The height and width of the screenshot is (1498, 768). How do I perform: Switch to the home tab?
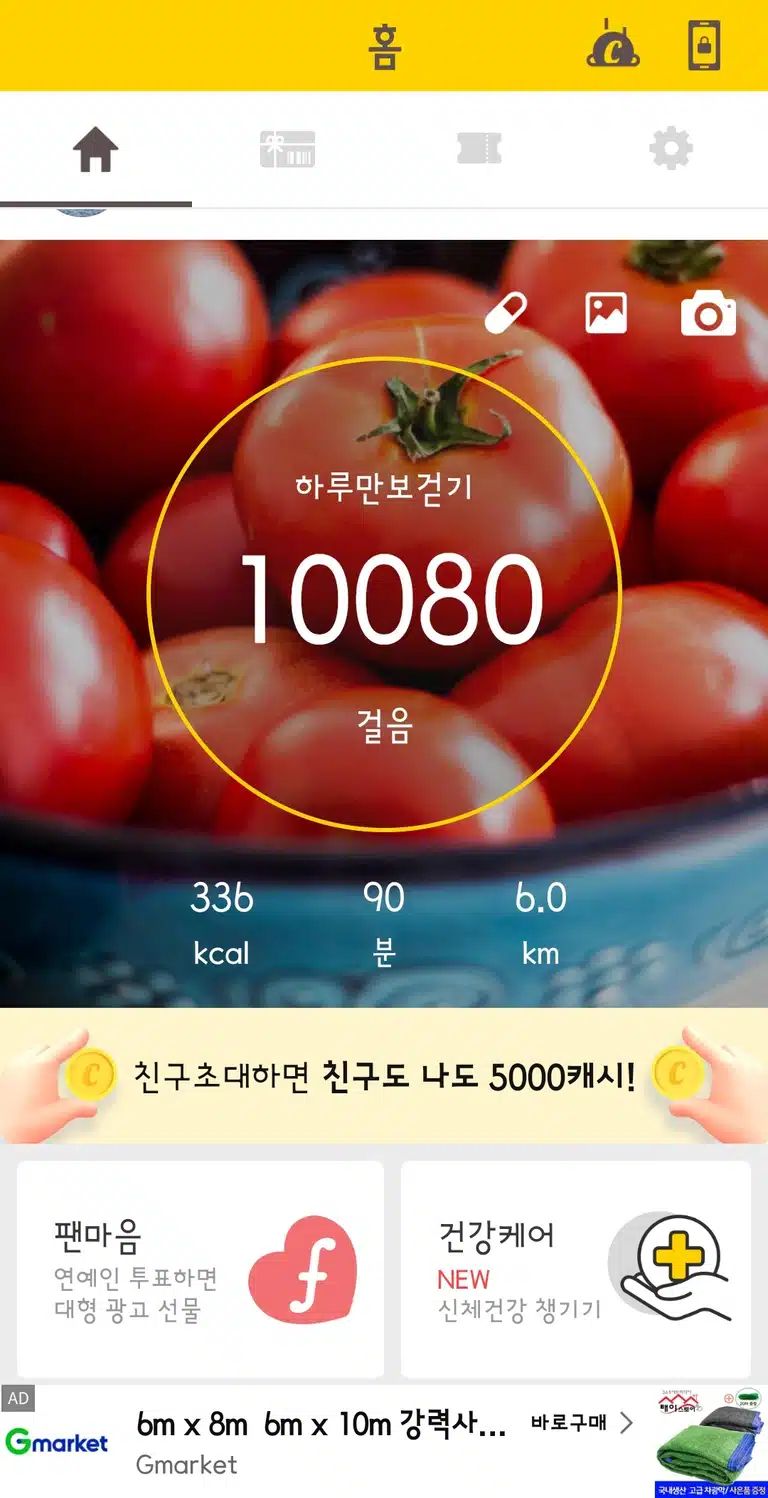click(x=96, y=150)
